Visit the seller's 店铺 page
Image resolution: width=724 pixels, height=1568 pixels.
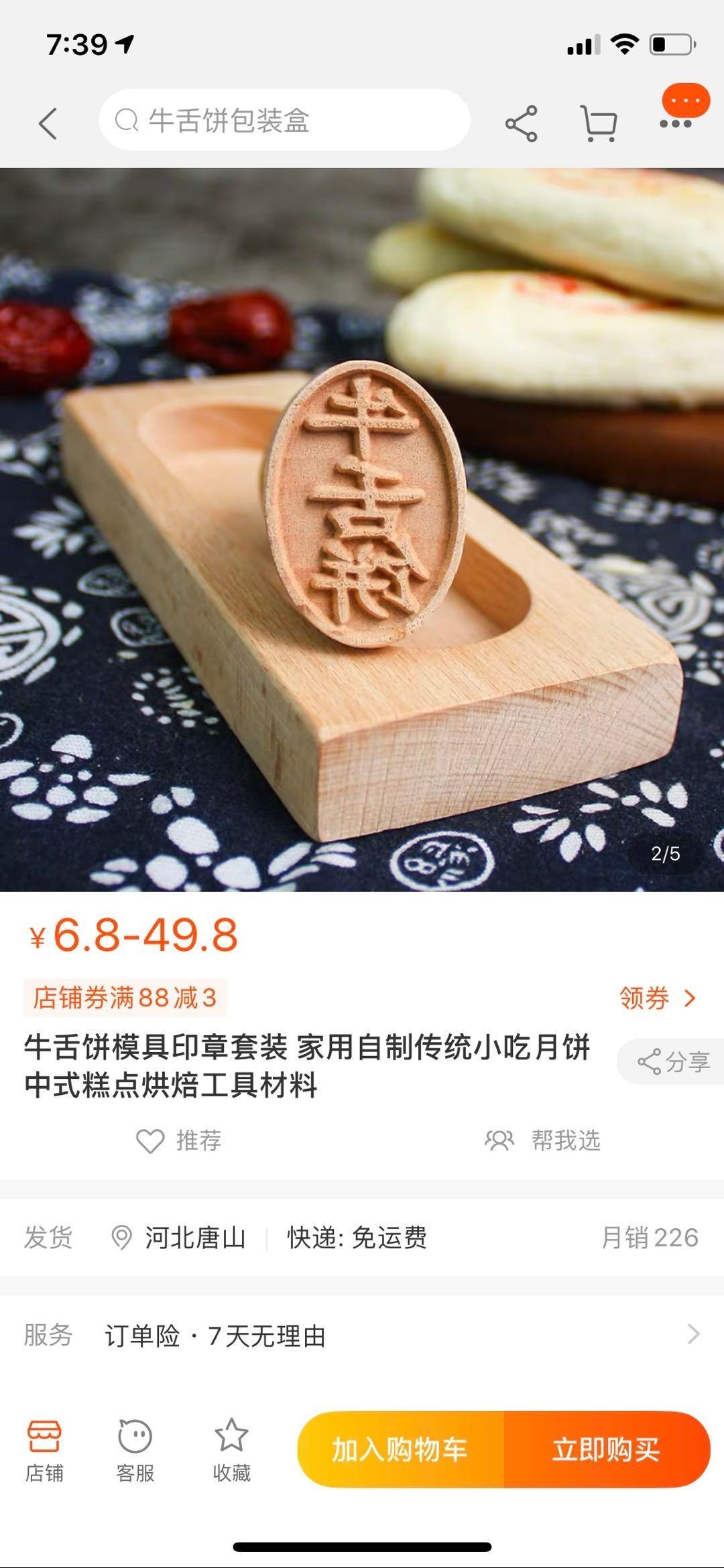[x=44, y=1450]
